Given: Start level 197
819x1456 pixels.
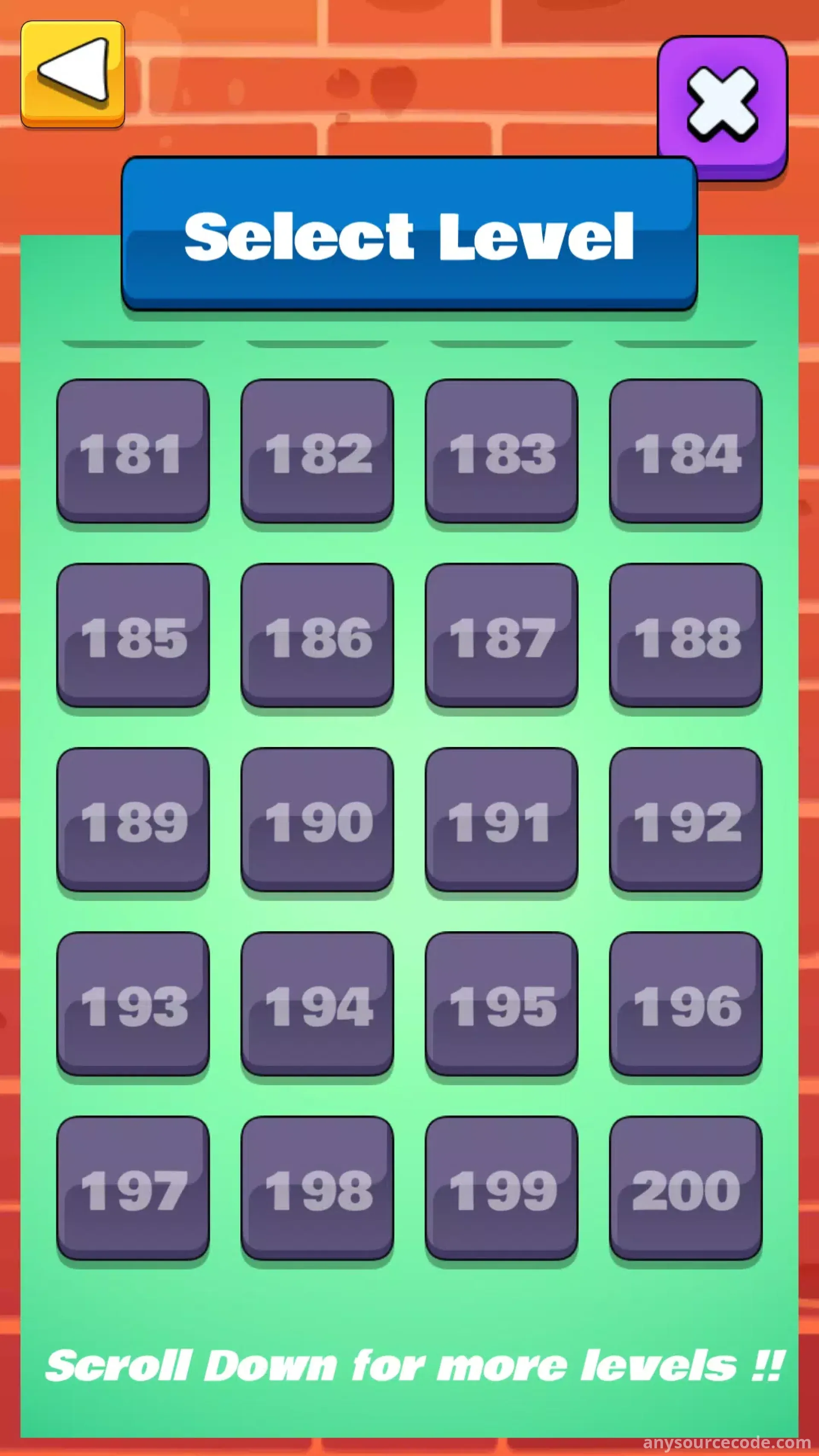Looking at the screenshot, I should point(133,1188).
